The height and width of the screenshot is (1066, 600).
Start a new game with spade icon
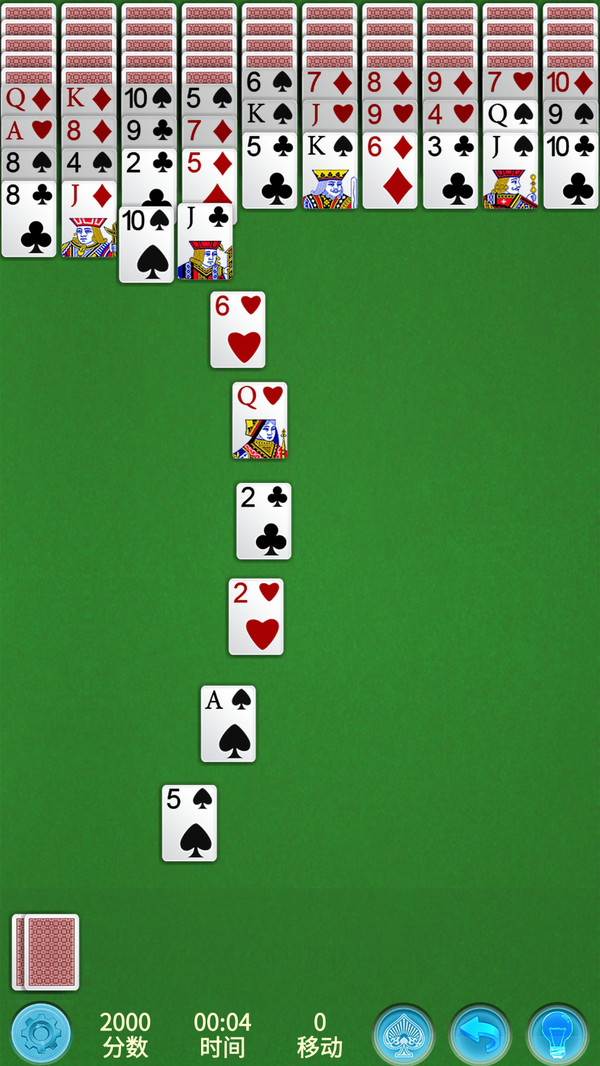point(404,1033)
